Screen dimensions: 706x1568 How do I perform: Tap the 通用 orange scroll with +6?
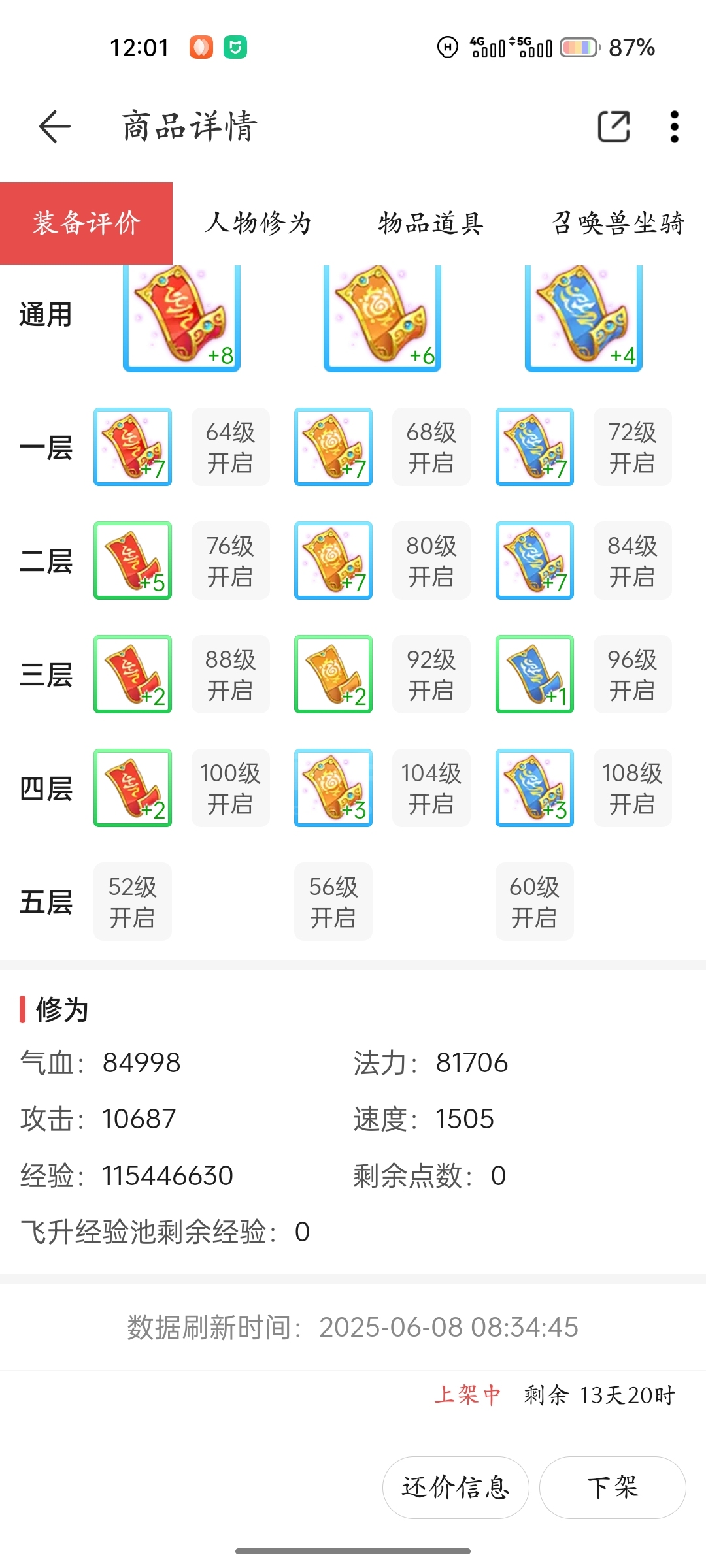pyautogui.click(x=382, y=318)
